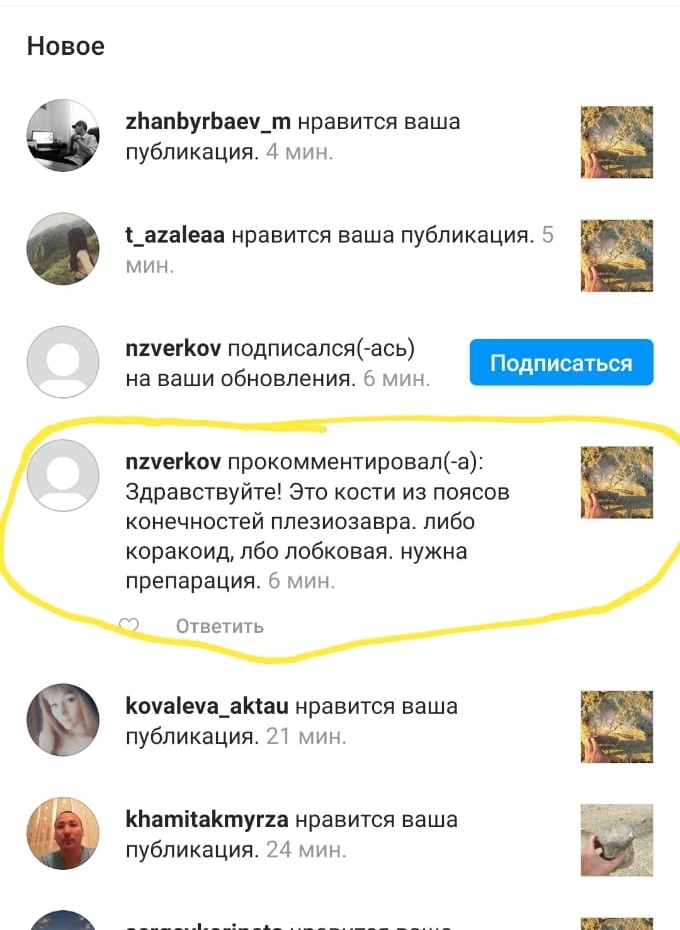This screenshot has height=930, width=680.
Task: View khamitakmyrza's profile avatar
Action: tap(62, 833)
